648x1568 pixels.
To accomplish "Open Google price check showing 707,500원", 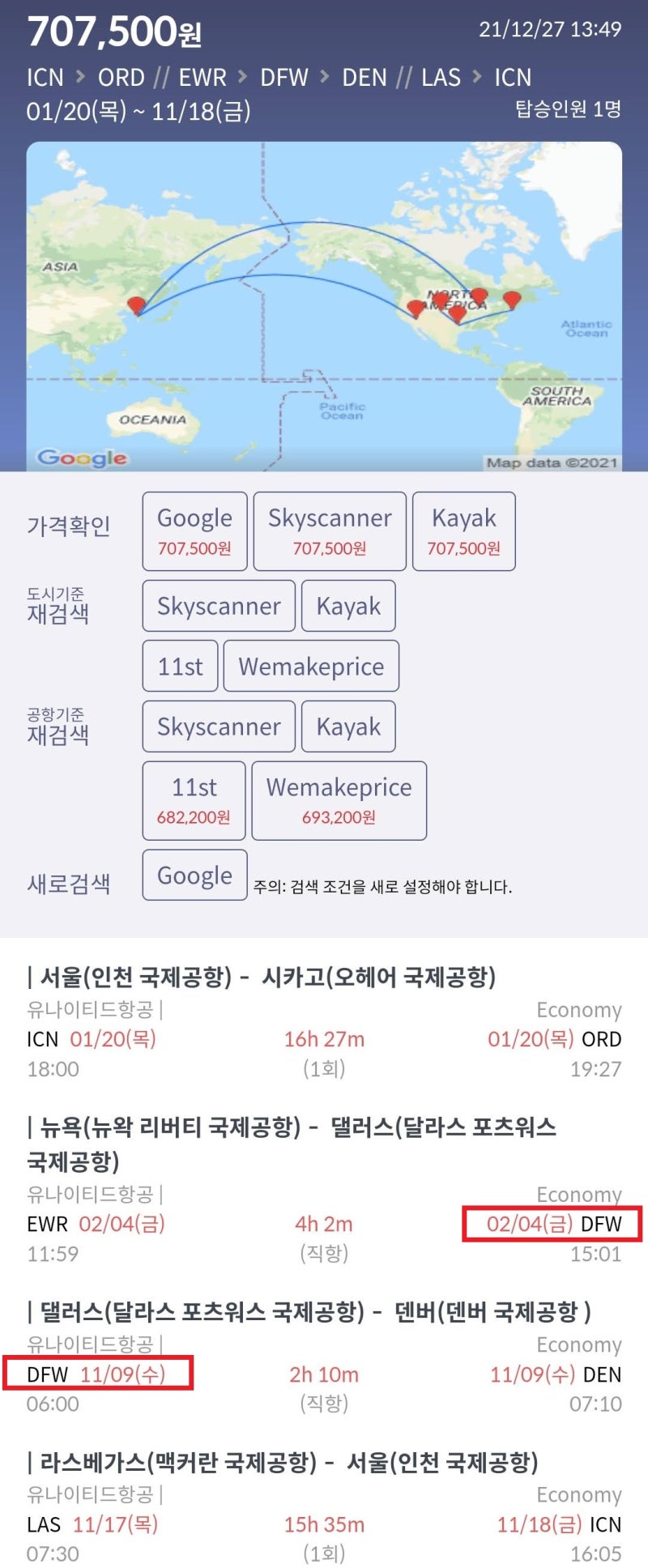I will (x=194, y=530).
